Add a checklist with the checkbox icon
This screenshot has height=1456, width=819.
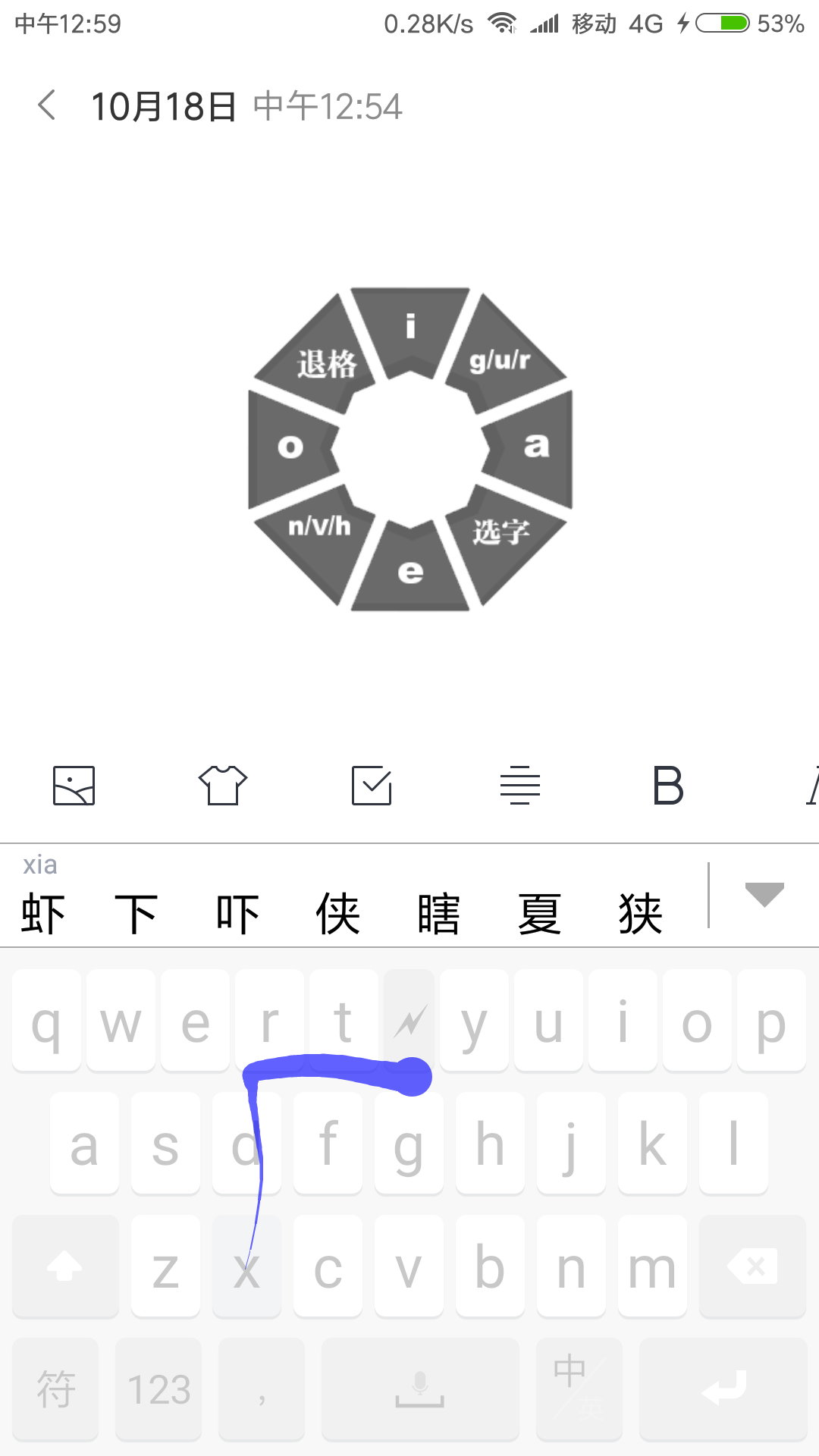371,786
